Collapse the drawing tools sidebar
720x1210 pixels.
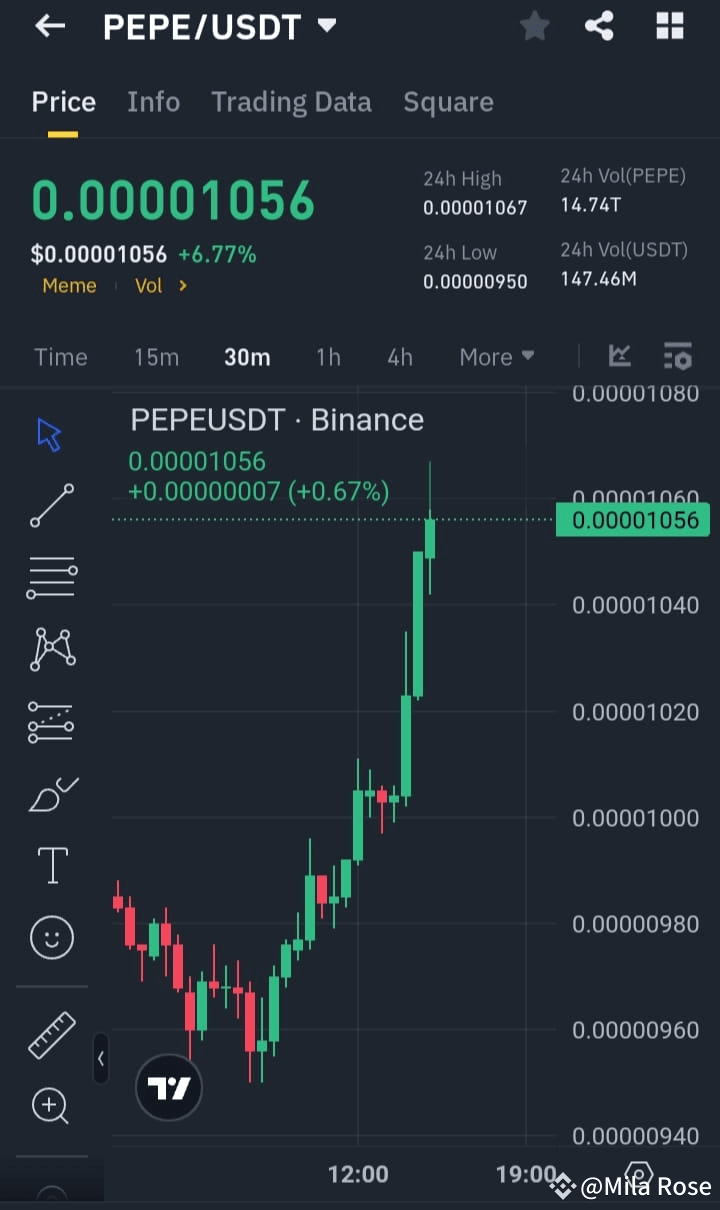point(101,1060)
